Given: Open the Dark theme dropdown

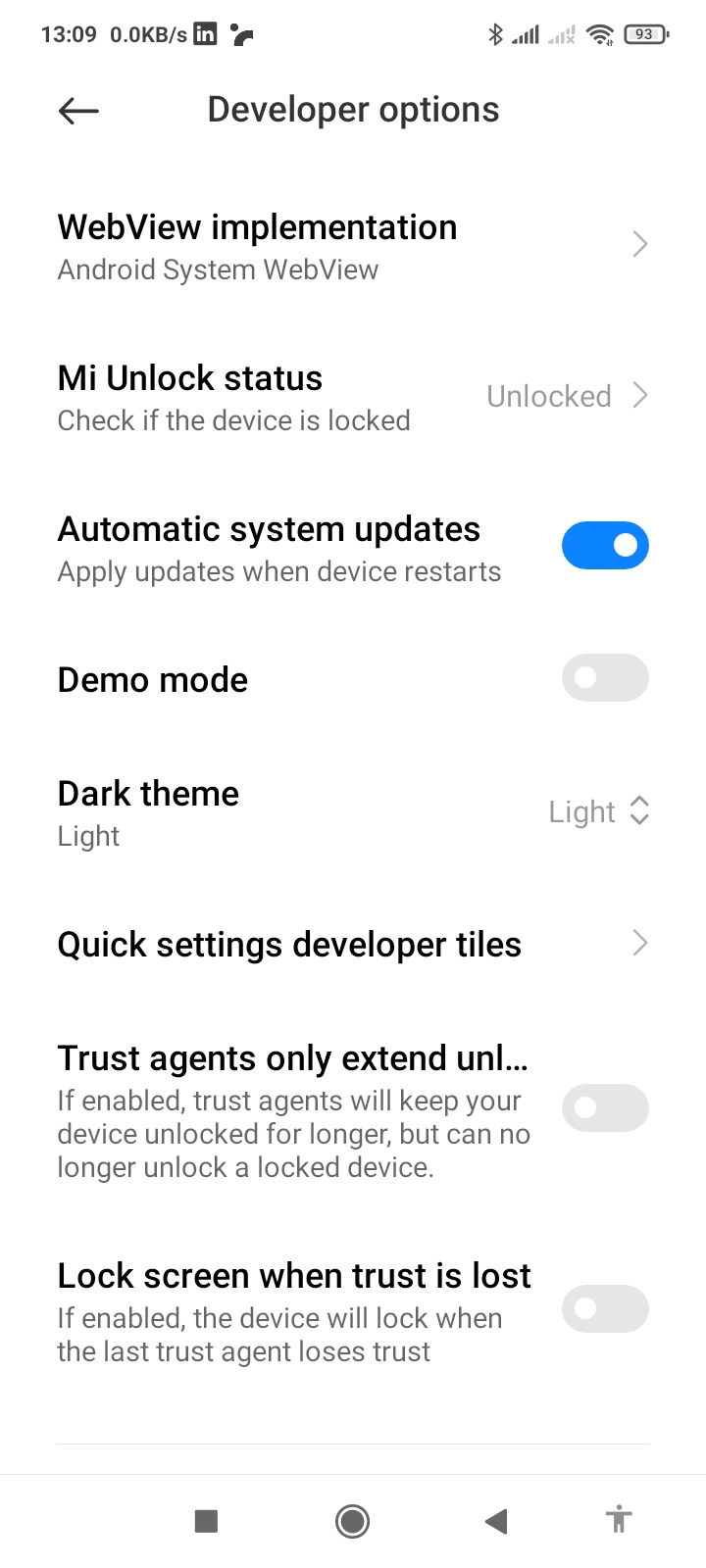Looking at the screenshot, I should (598, 811).
